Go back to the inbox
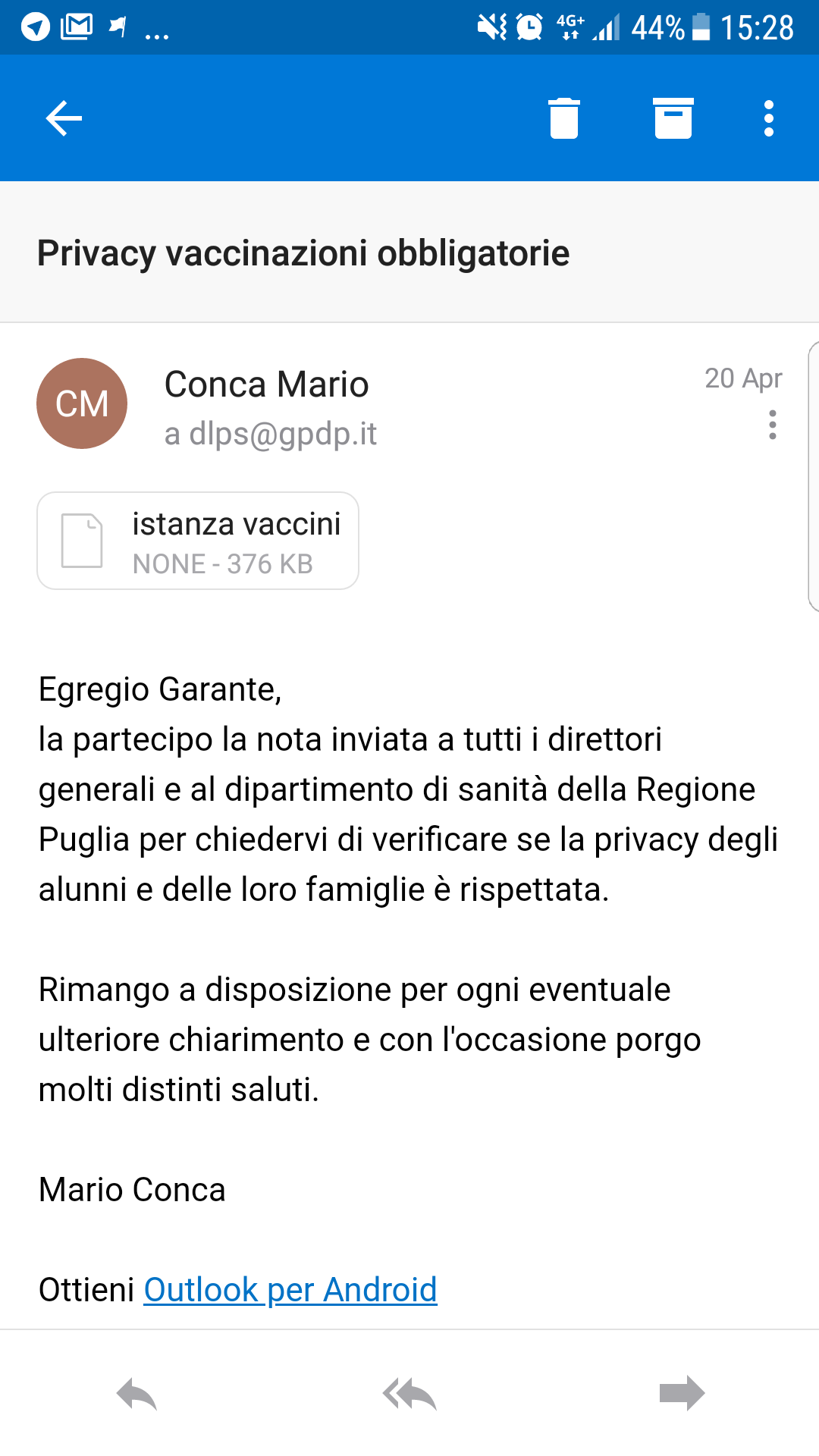The height and width of the screenshot is (1456, 819). point(64,118)
